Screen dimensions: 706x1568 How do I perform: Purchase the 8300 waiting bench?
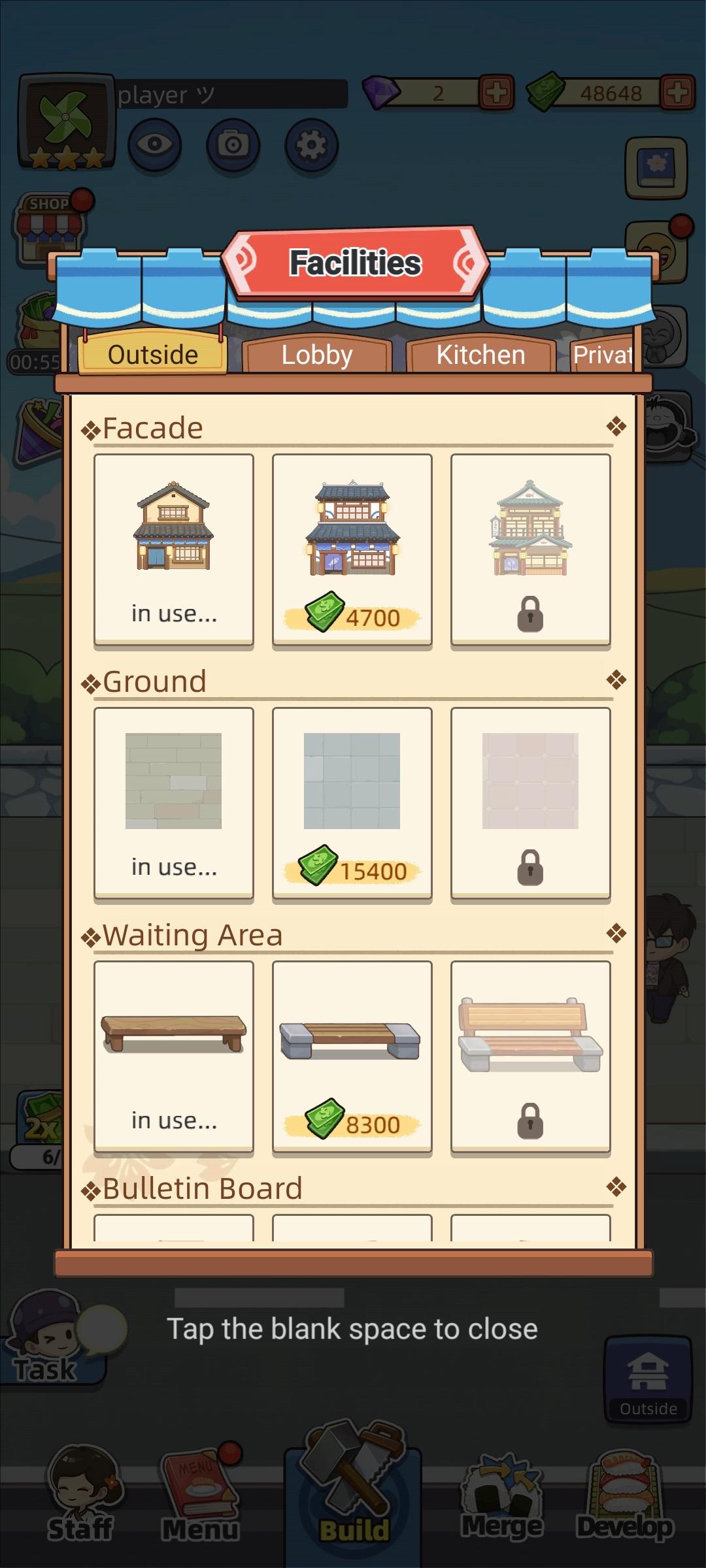click(x=352, y=1057)
